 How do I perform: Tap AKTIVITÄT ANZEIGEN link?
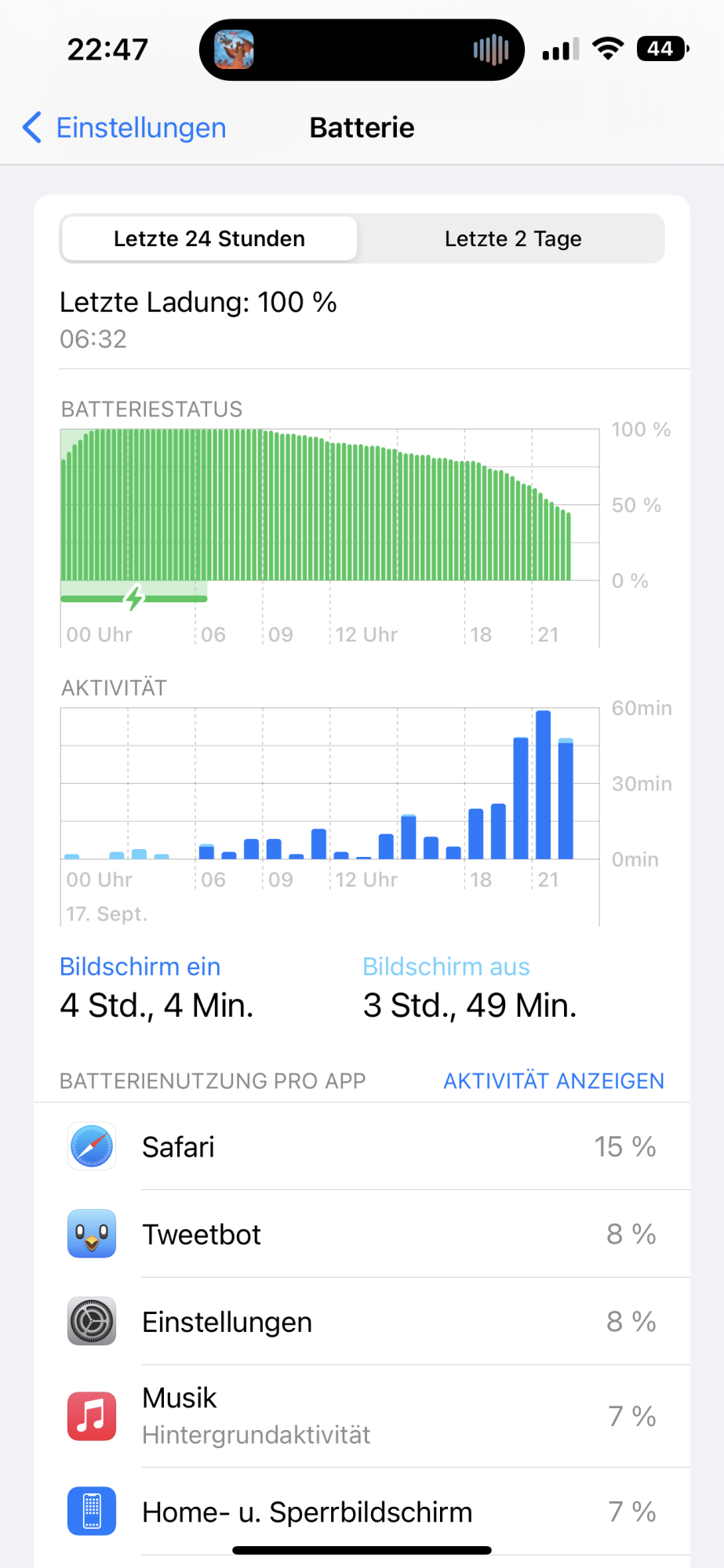(553, 1080)
